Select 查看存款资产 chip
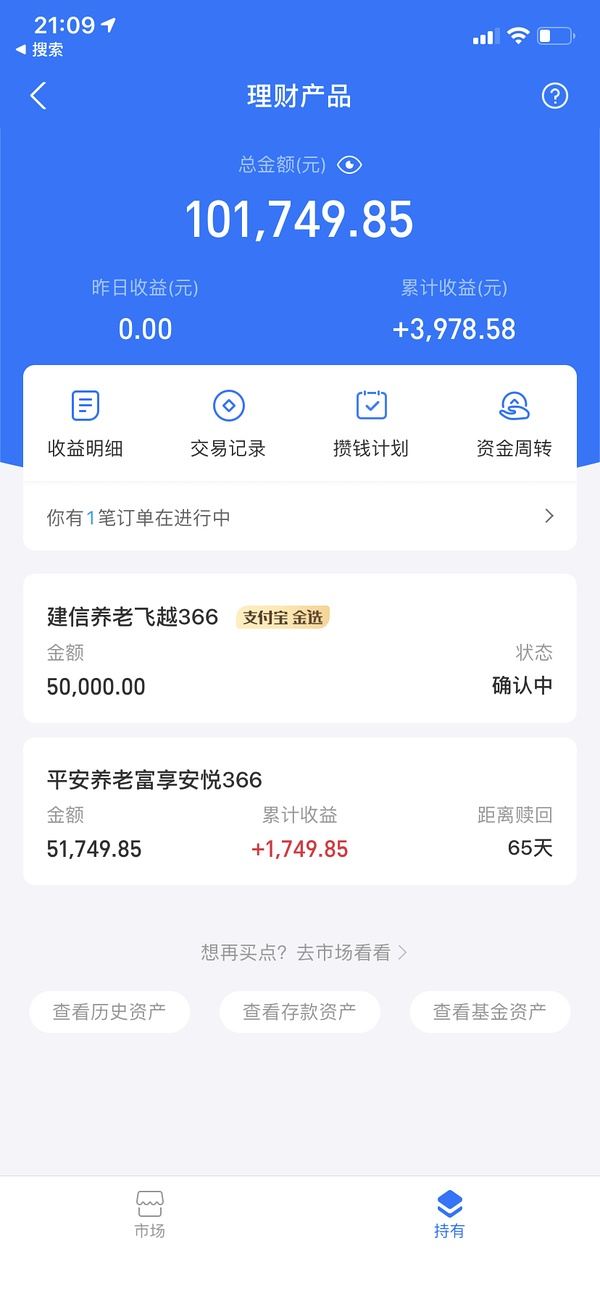 (300, 1012)
